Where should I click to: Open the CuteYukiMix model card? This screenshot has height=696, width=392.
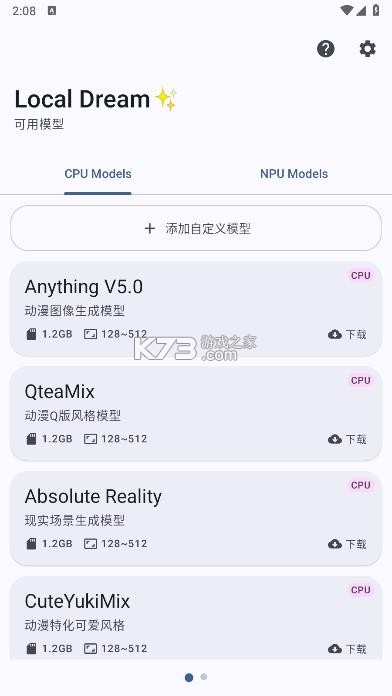196,618
